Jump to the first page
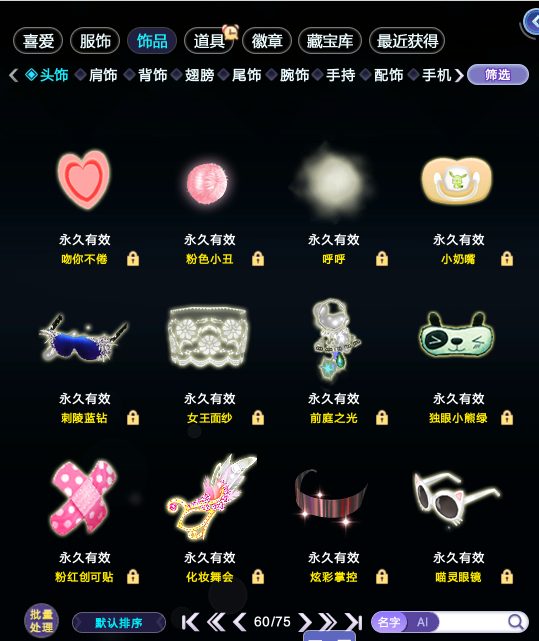This screenshot has width=539, height=641. pos(190,622)
